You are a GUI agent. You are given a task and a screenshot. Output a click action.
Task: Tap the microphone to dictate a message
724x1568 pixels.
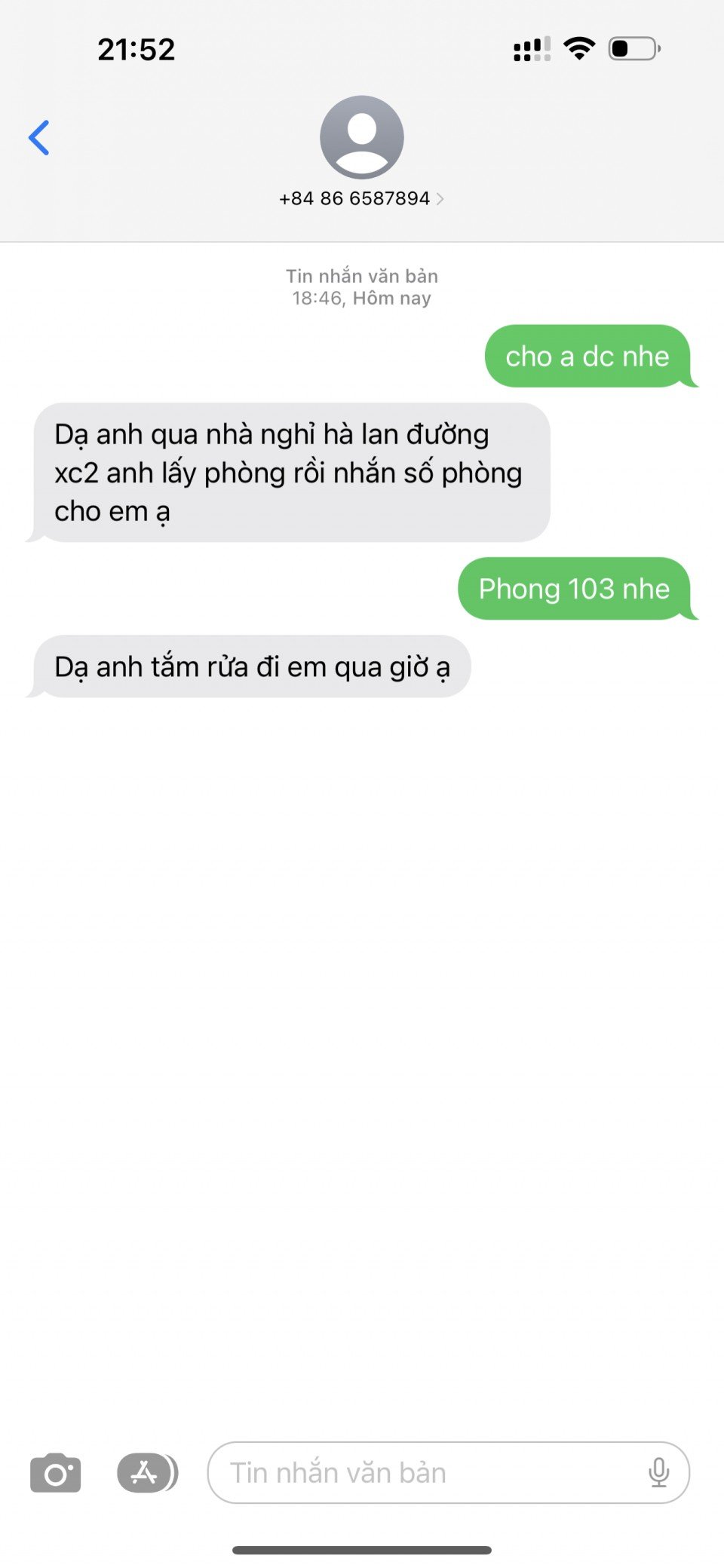658,1472
